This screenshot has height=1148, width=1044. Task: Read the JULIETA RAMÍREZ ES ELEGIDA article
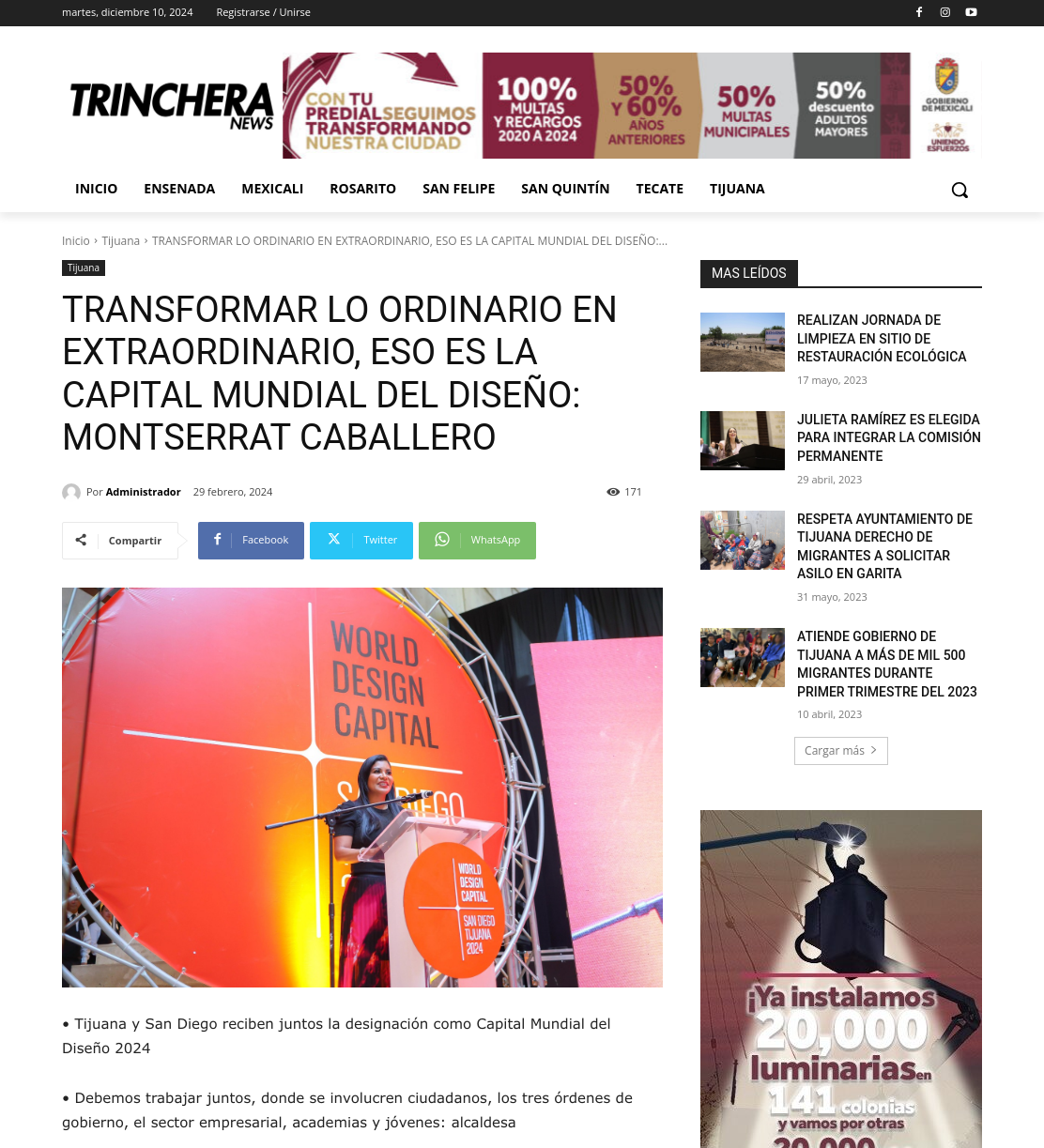pyautogui.click(x=888, y=437)
